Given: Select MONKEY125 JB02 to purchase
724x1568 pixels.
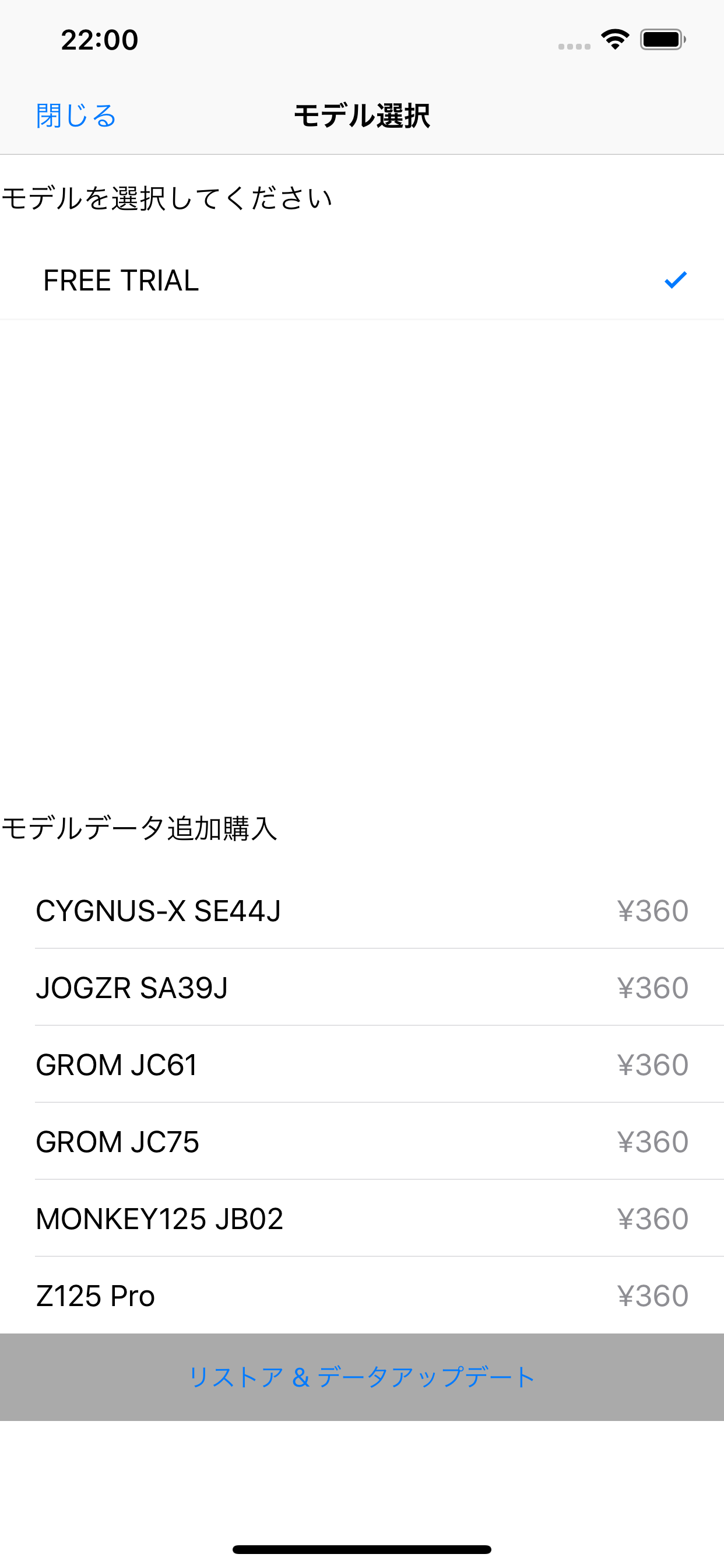Looking at the screenshot, I should 362,1219.
